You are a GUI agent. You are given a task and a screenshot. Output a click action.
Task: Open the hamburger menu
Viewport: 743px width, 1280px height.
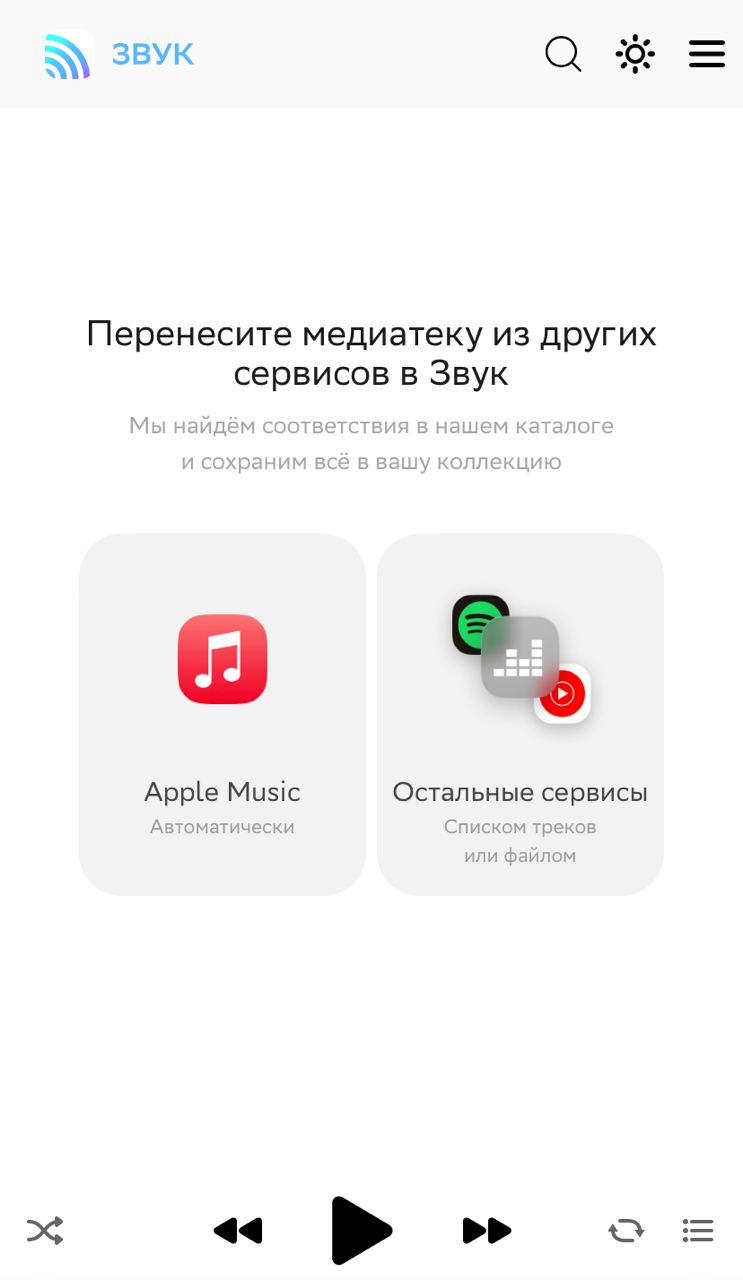[707, 54]
